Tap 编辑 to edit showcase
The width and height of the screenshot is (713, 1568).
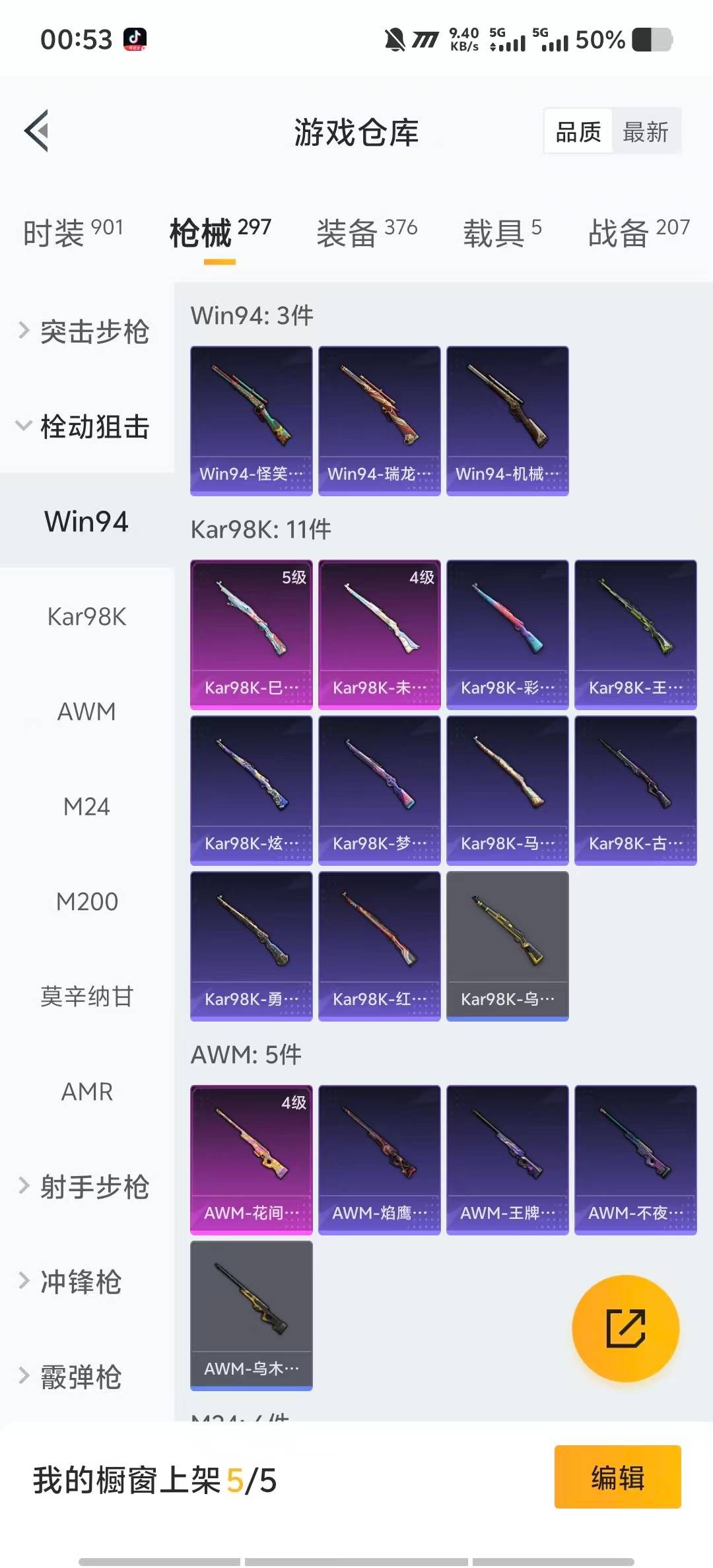617,1477
